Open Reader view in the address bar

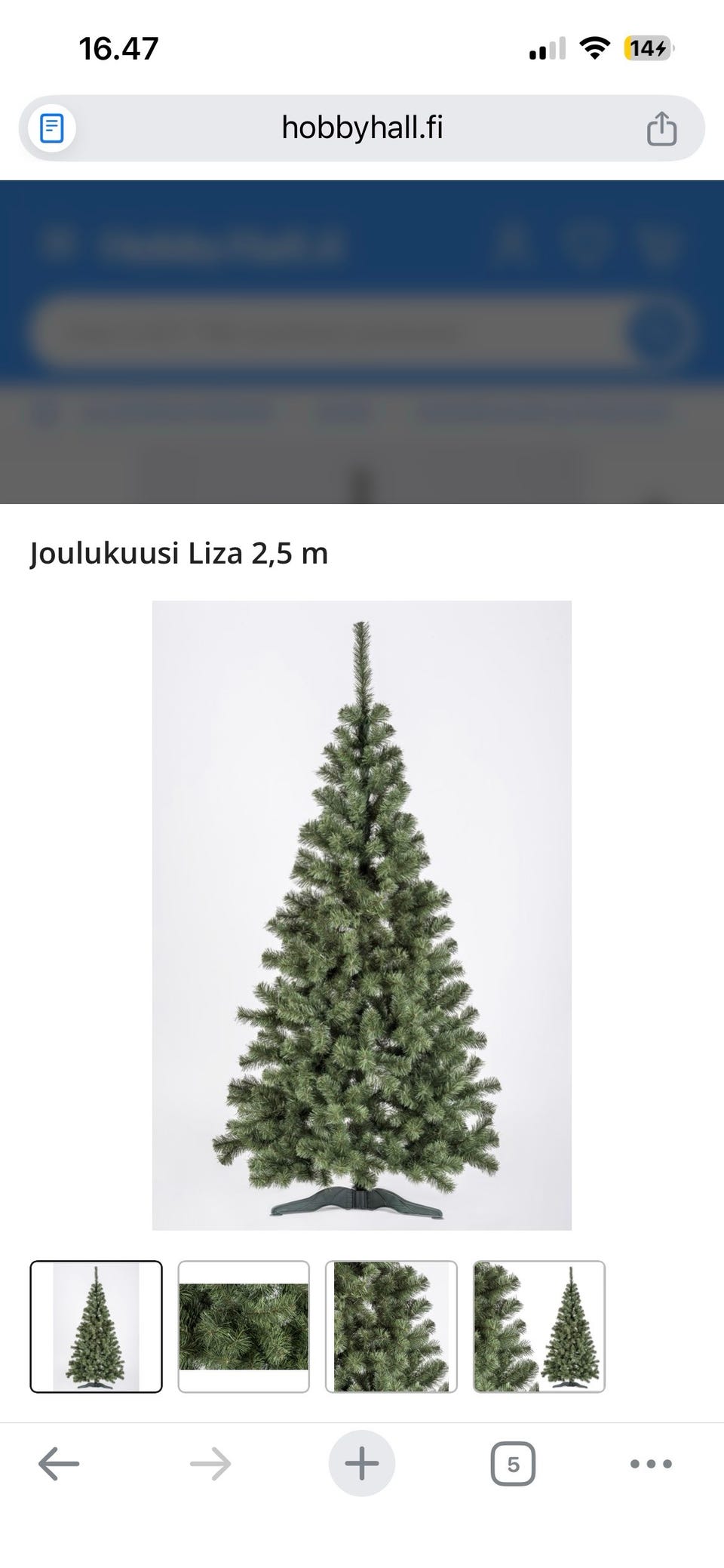point(51,128)
